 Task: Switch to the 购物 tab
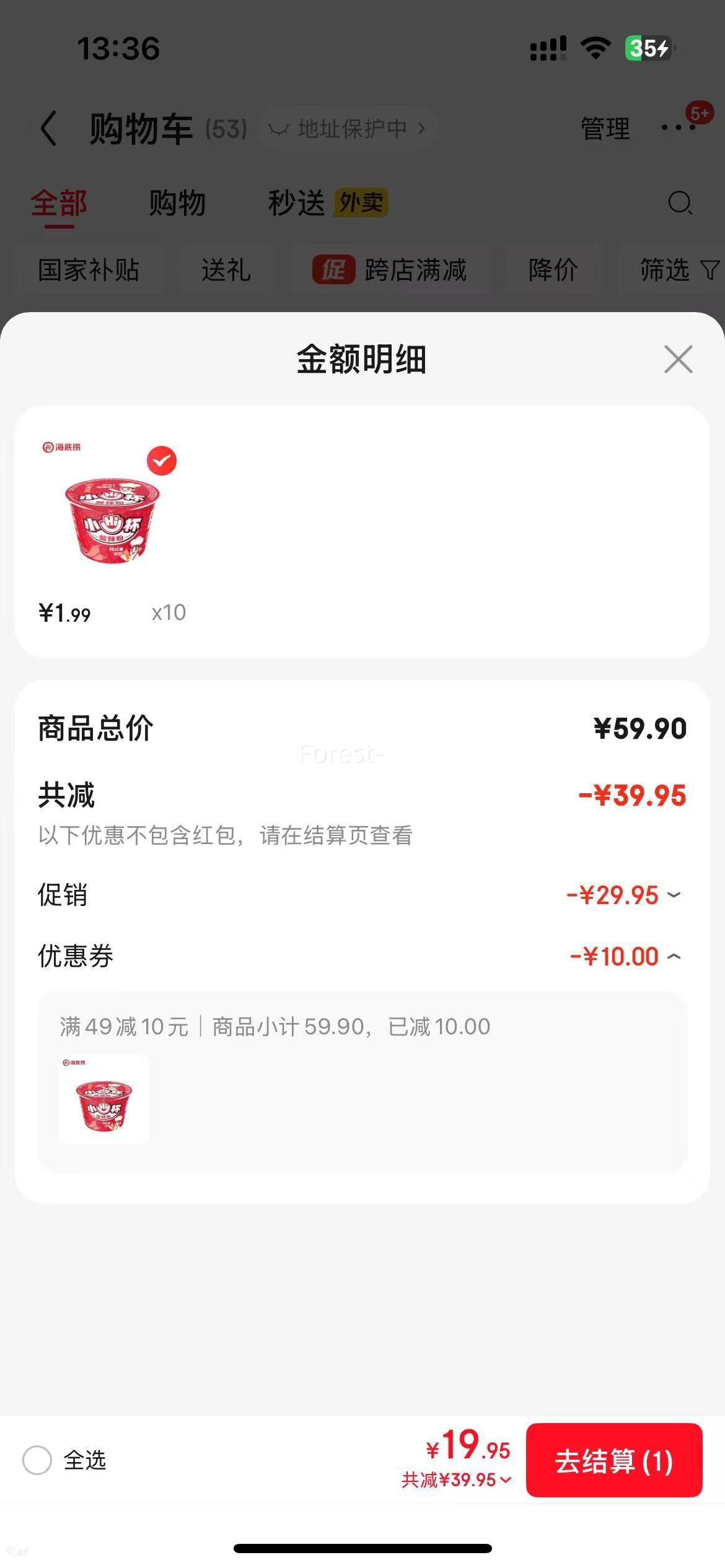click(177, 203)
